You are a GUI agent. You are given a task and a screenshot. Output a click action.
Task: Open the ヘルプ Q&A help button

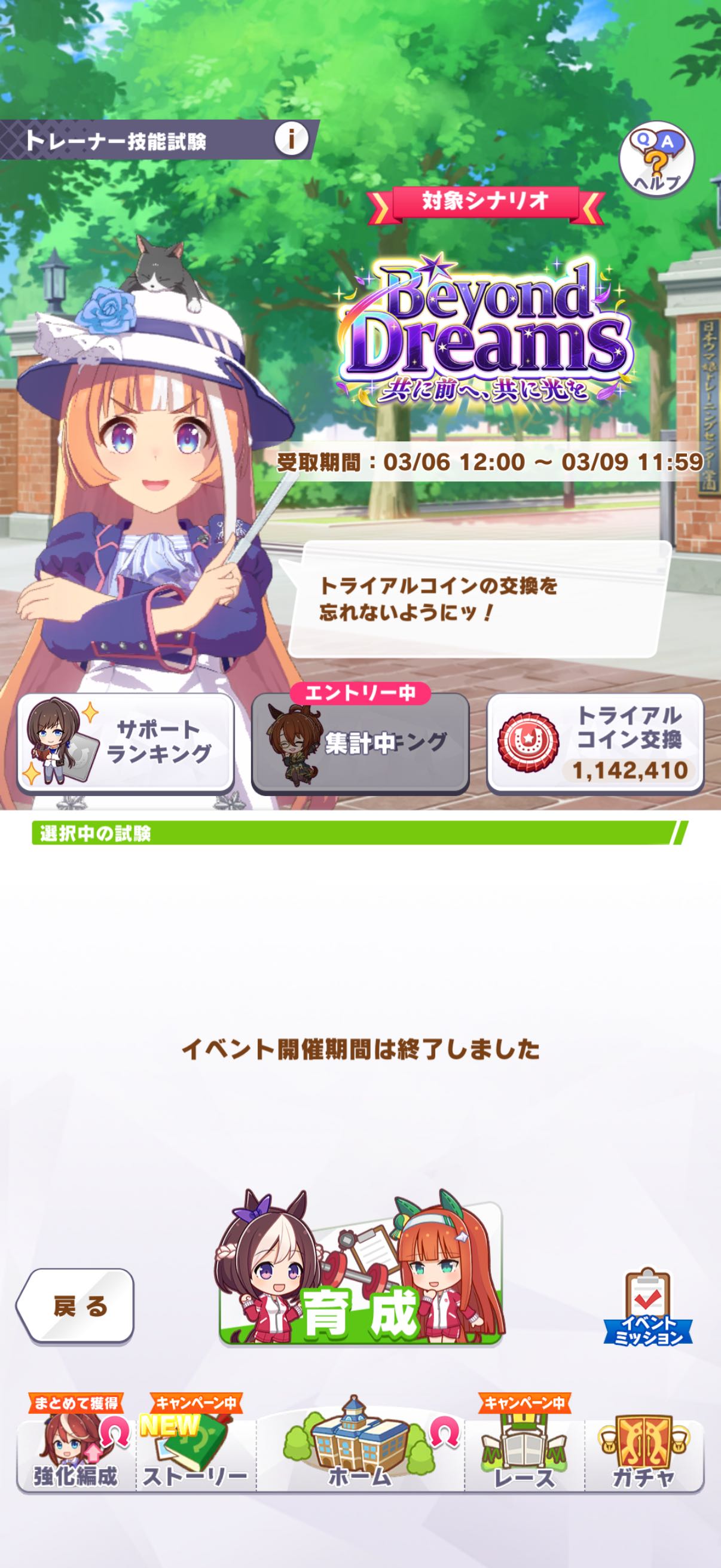pos(656,159)
